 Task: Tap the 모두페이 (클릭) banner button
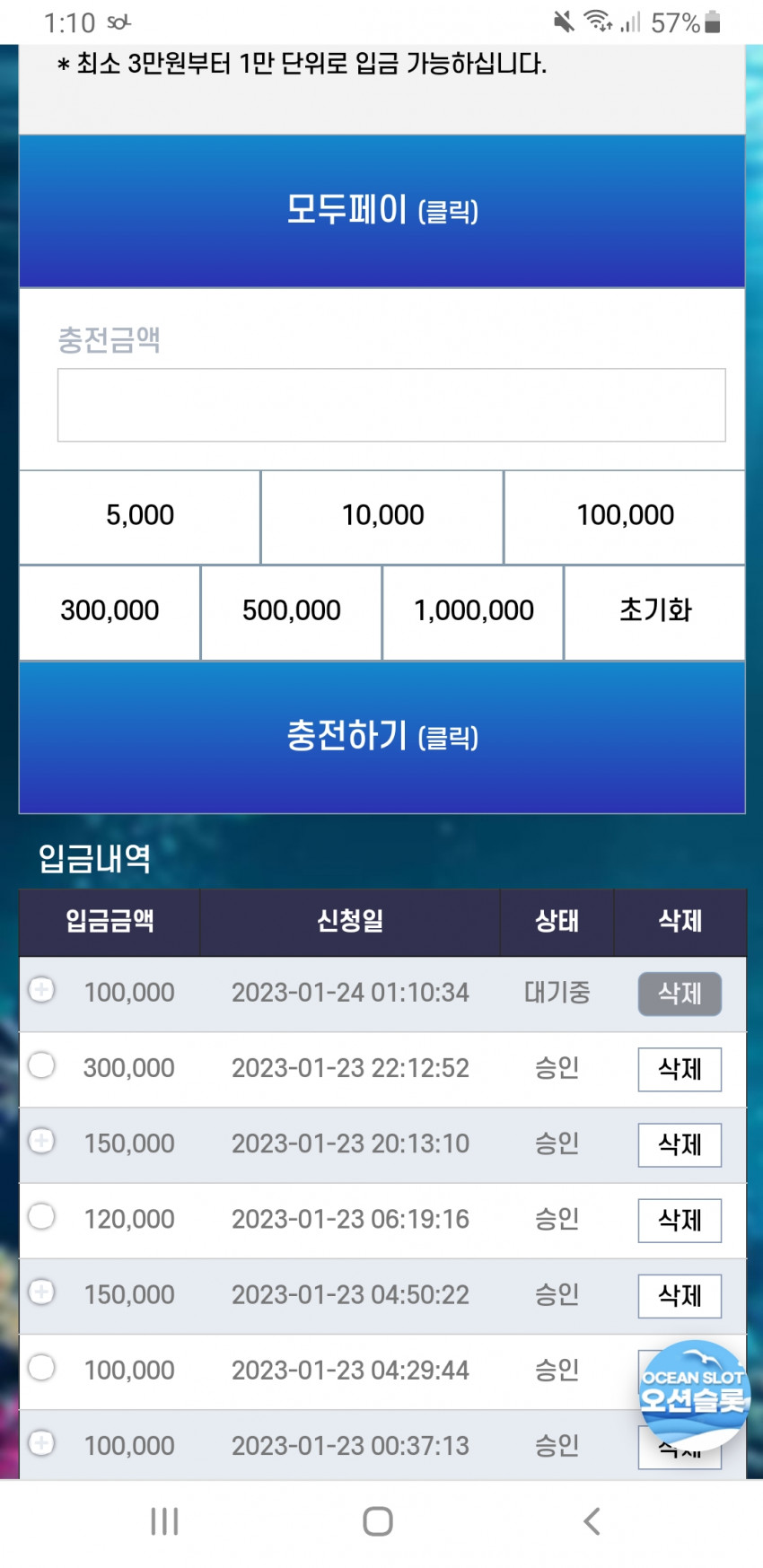click(x=381, y=211)
